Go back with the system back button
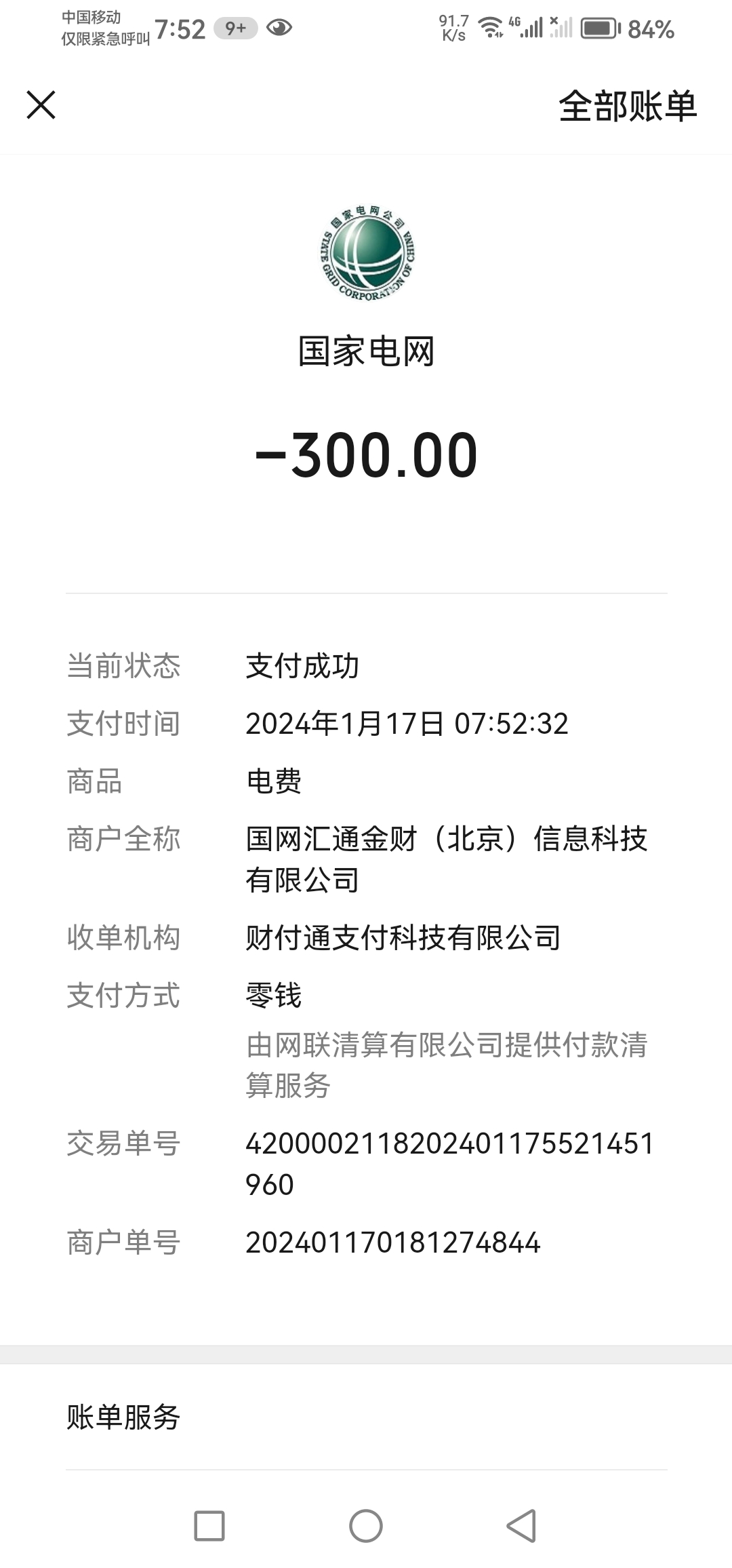The height and width of the screenshot is (1568, 732). [522, 1526]
